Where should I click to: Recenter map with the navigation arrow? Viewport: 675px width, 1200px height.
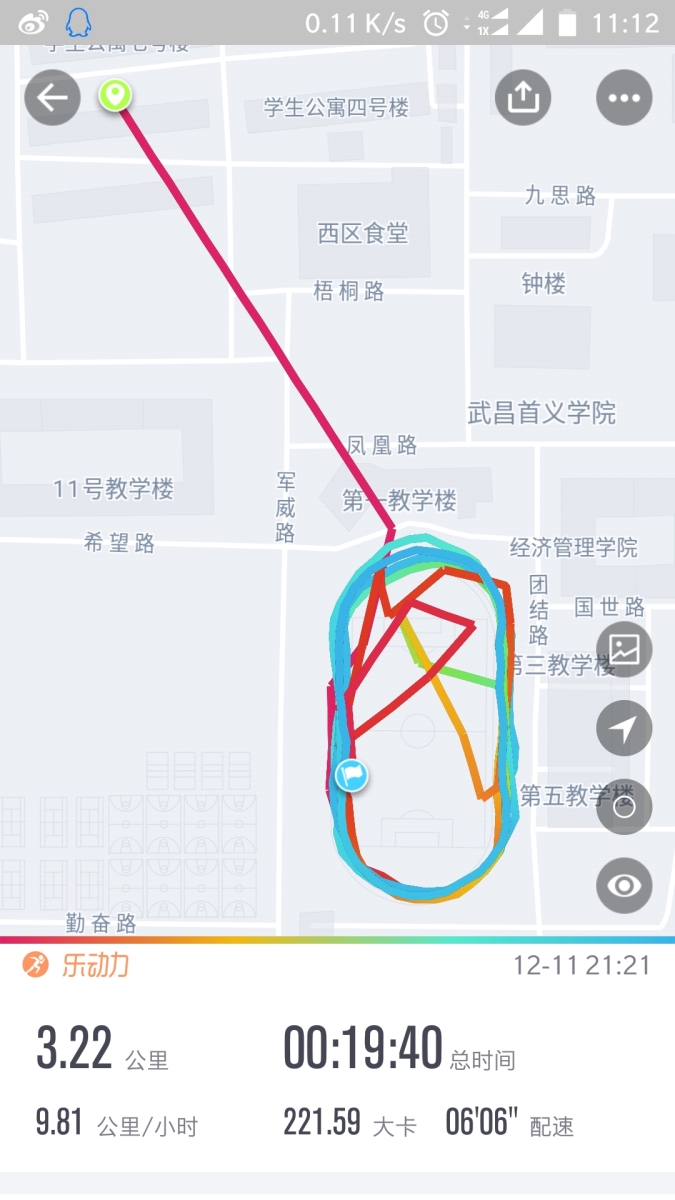624,728
